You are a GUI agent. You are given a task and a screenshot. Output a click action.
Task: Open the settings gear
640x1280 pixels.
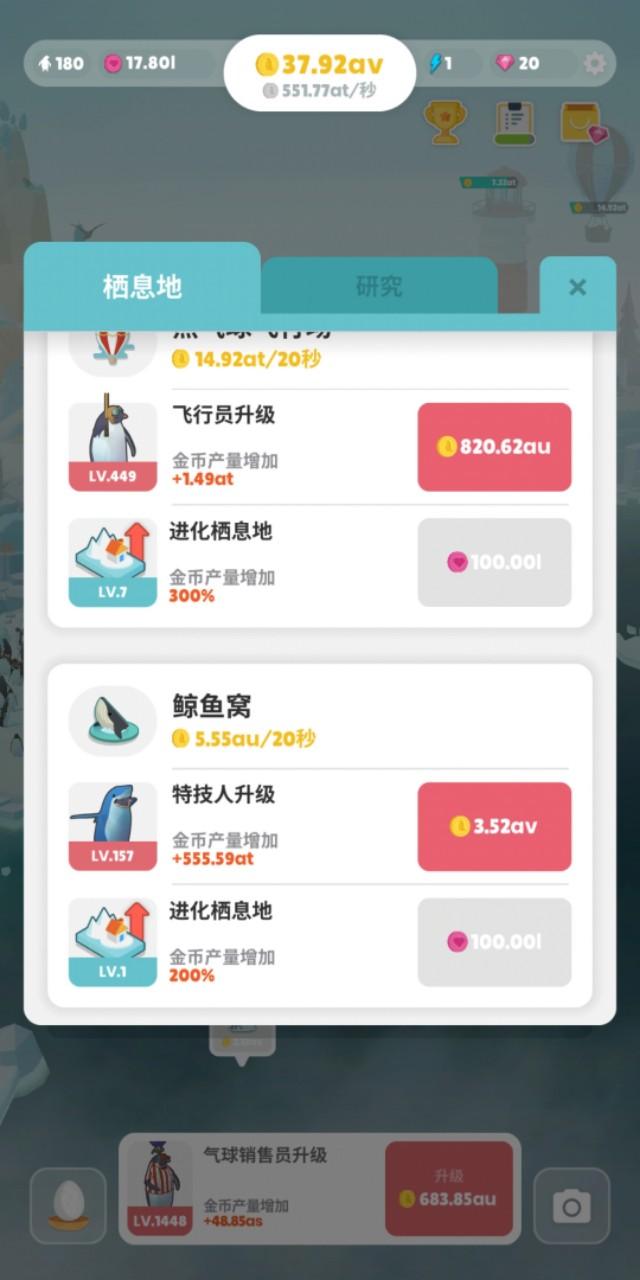(x=594, y=64)
